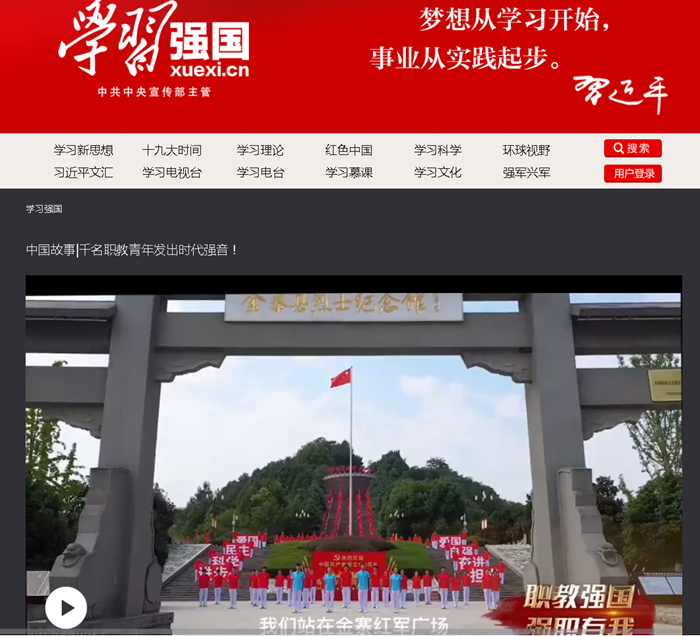Switch to 学习科学 section
700x636 pixels.
point(438,150)
